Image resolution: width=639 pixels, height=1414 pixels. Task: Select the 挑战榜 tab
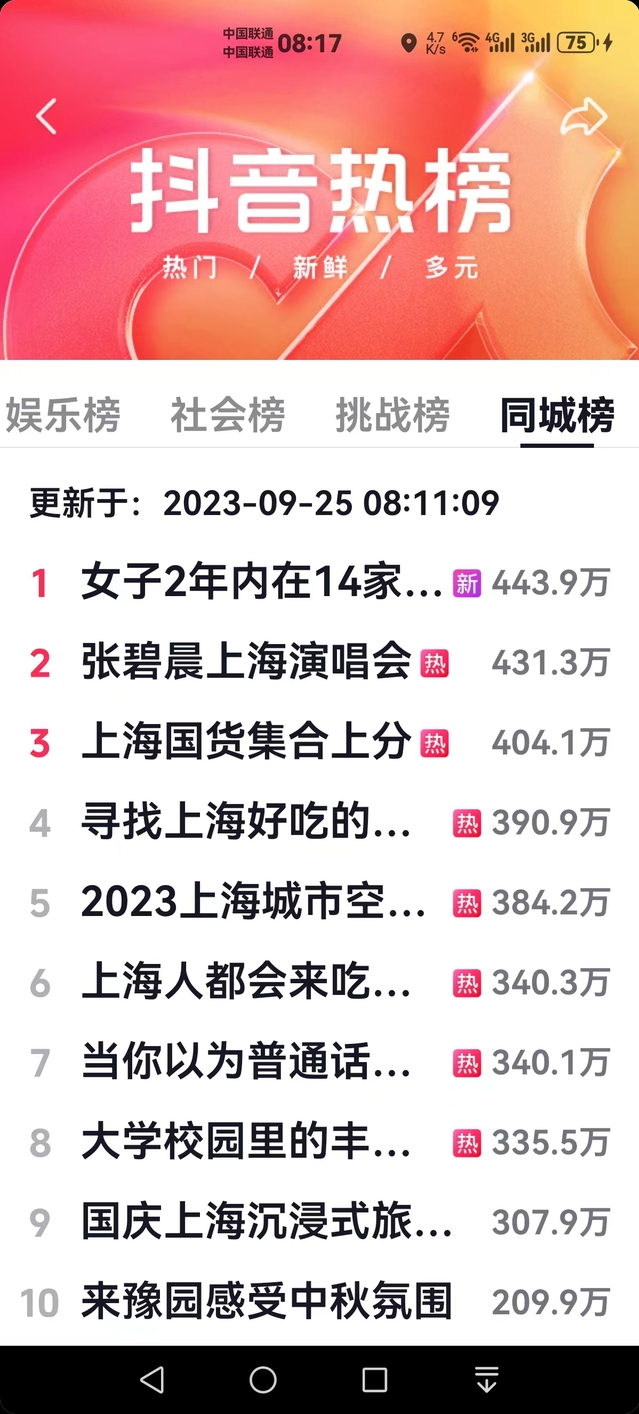[x=392, y=415]
